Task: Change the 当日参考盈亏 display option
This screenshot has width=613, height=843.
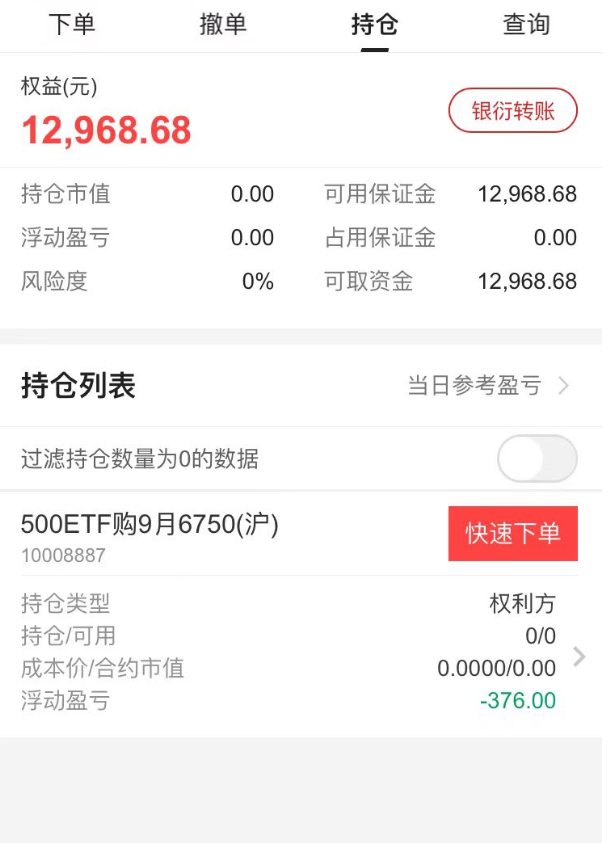Action: point(488,386)
